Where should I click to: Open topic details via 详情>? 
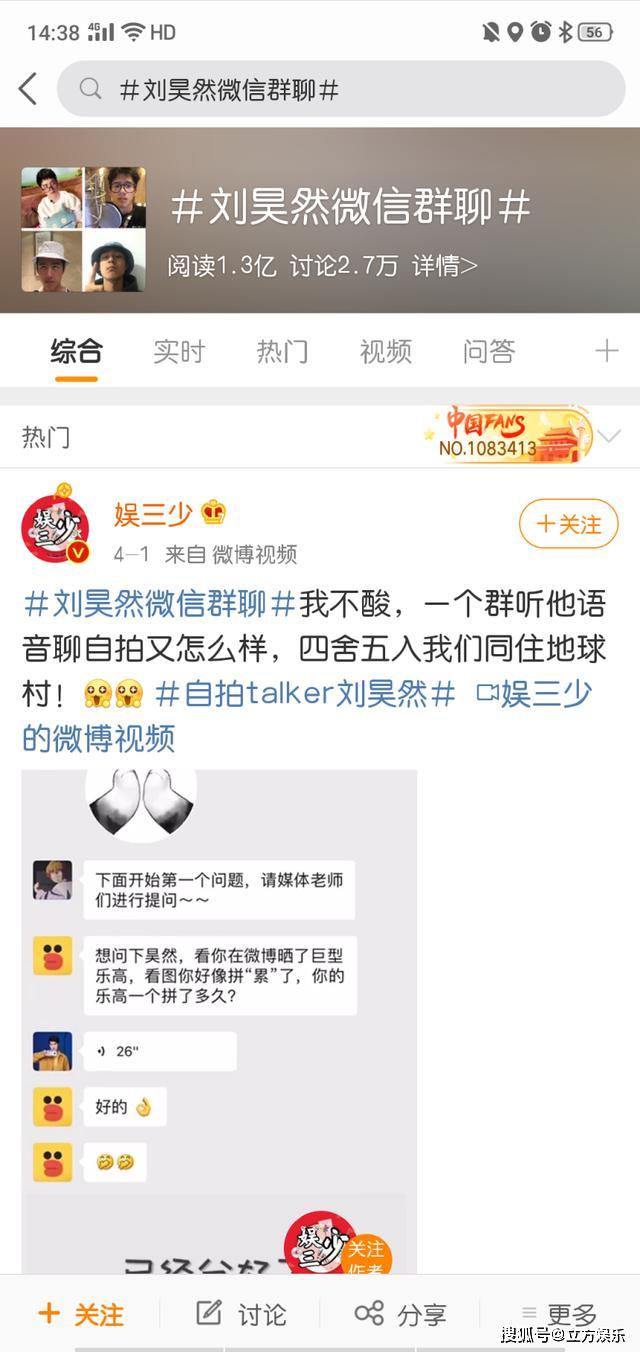pos(445,265)
